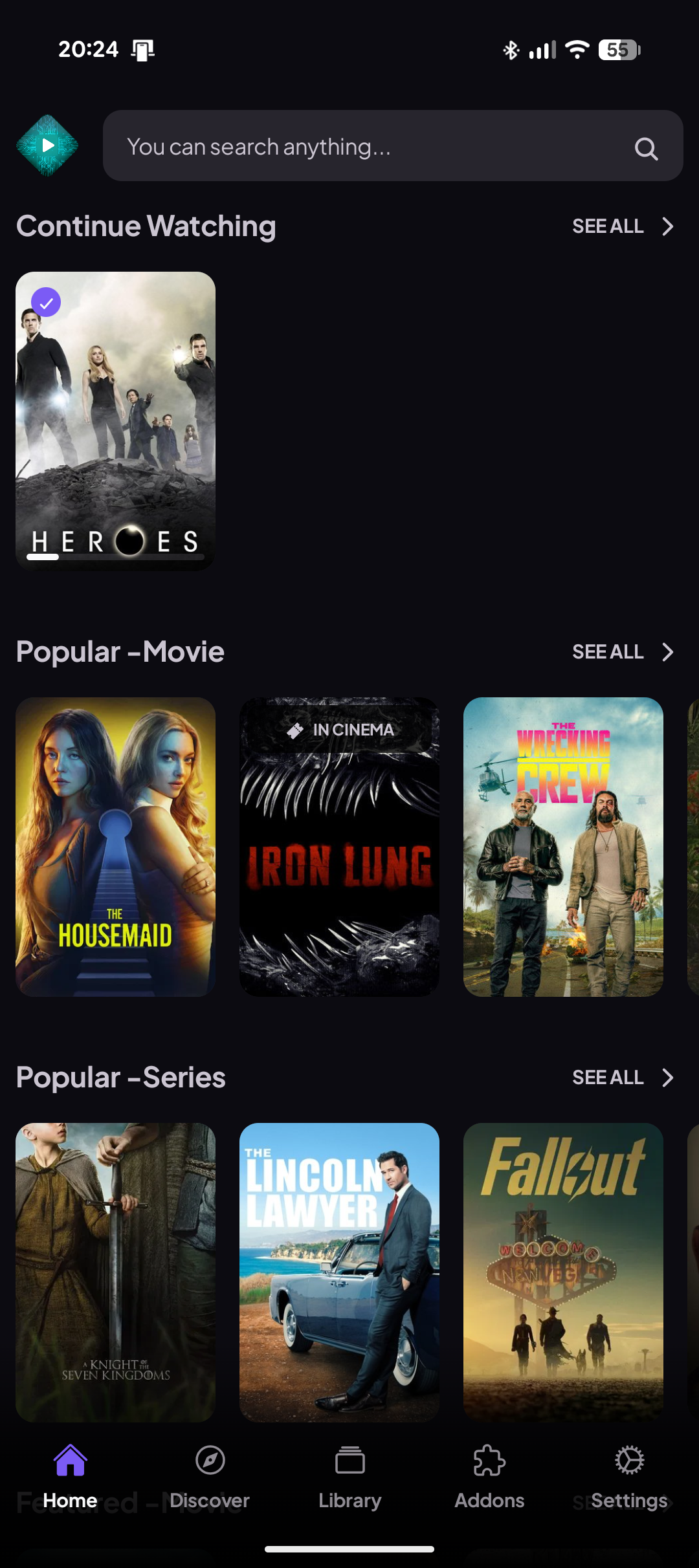This screenshot has height=1568, width=699.
Task: Open A Knight of the Seven Kingdoms
Action: tap(115, 1272)
